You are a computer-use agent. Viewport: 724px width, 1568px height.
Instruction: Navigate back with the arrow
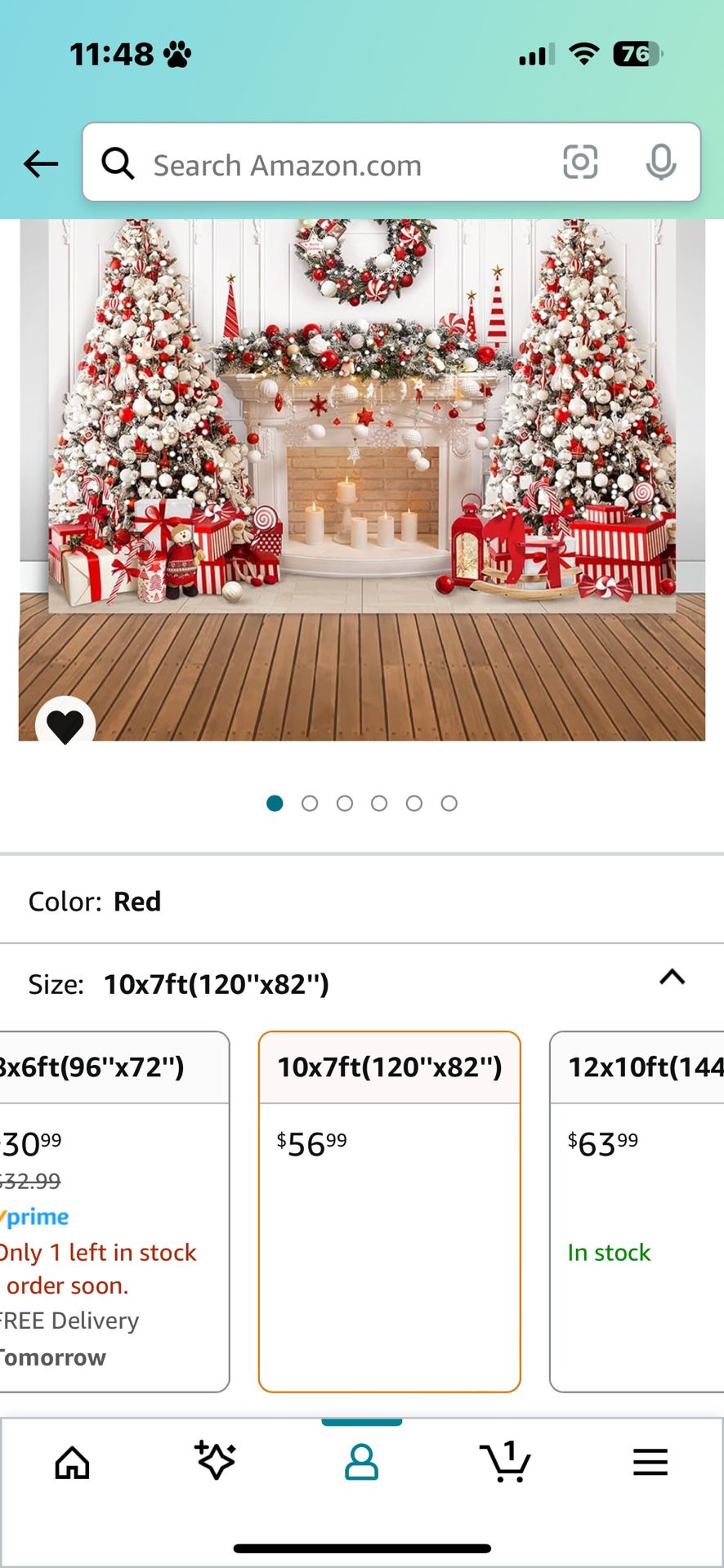coord(38,163)
